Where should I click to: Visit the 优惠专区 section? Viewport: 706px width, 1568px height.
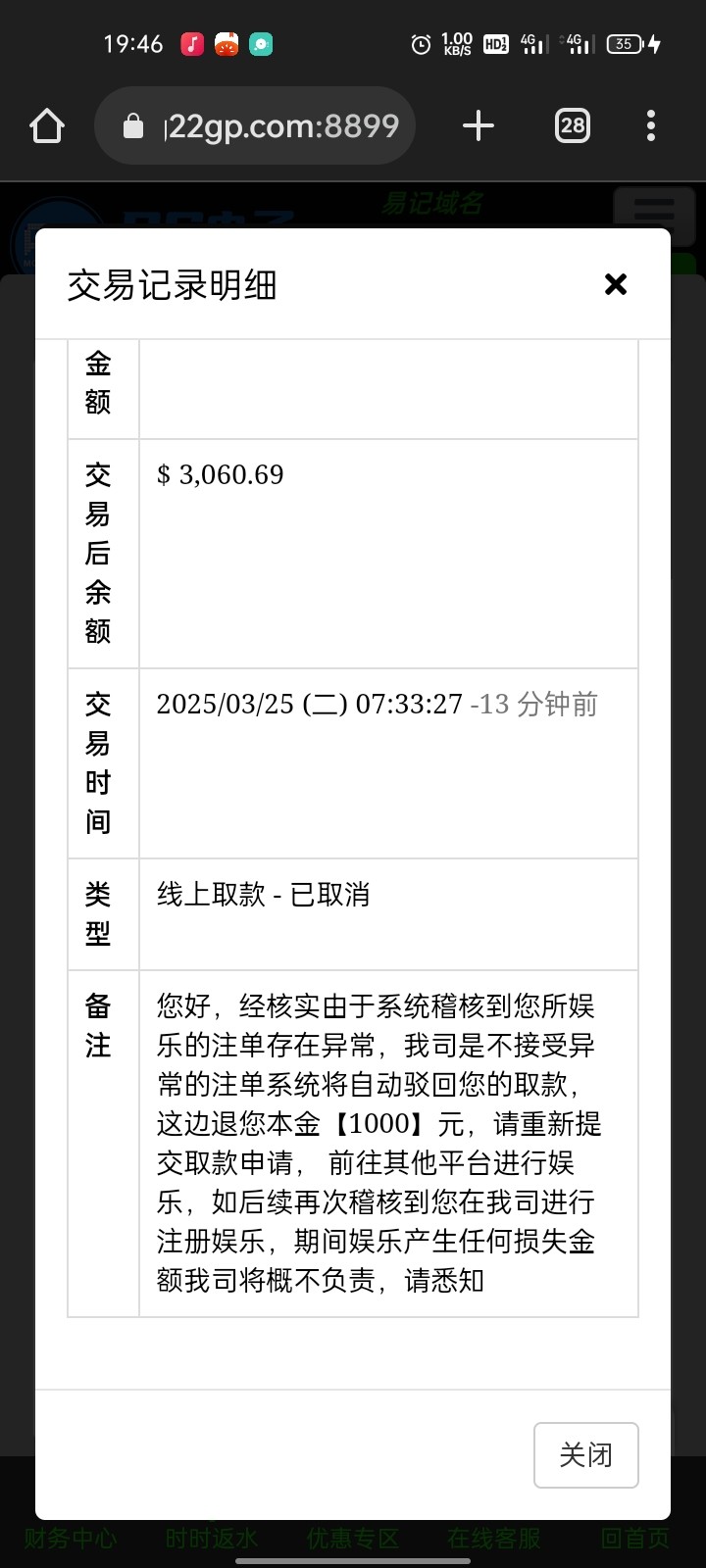[x=352, y=1539]
